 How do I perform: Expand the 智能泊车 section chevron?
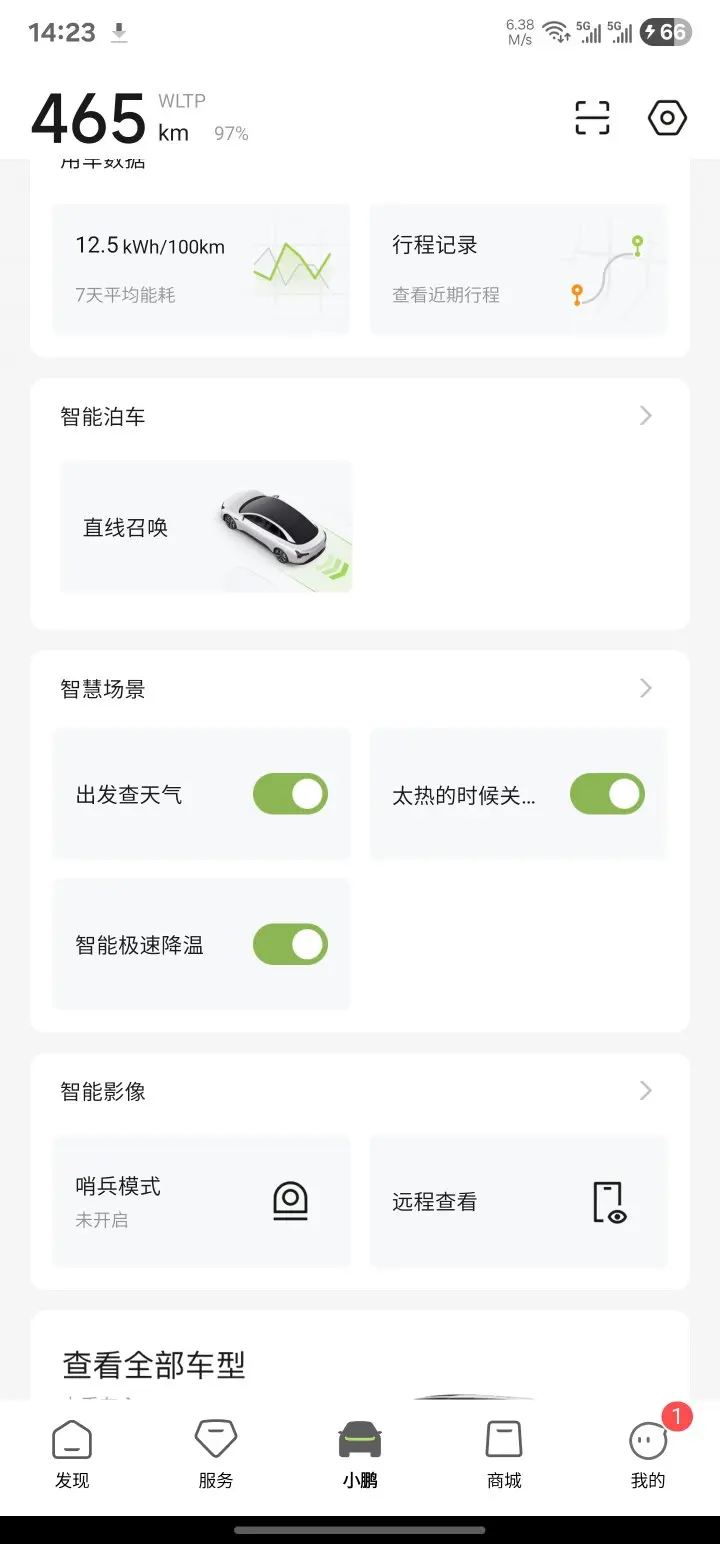pyautogui.click(x=646, y=416)
